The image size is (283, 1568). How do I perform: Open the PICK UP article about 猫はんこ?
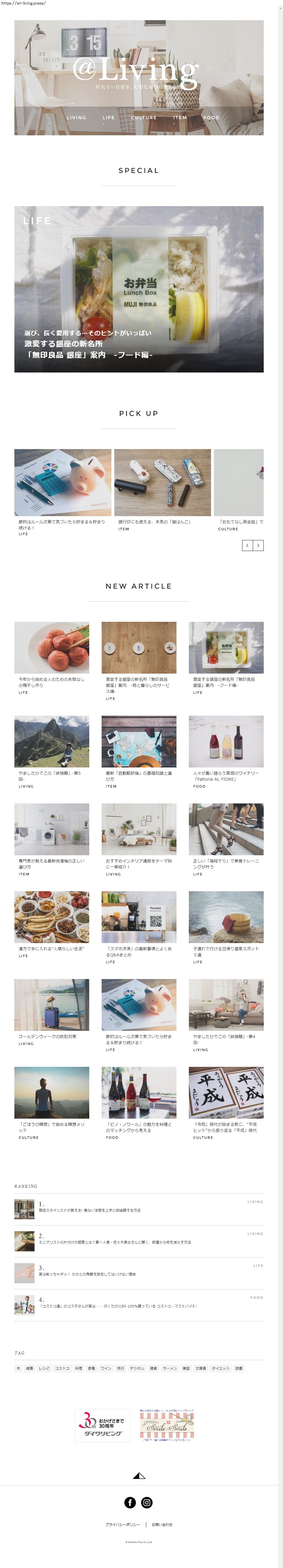click(162, 483)
